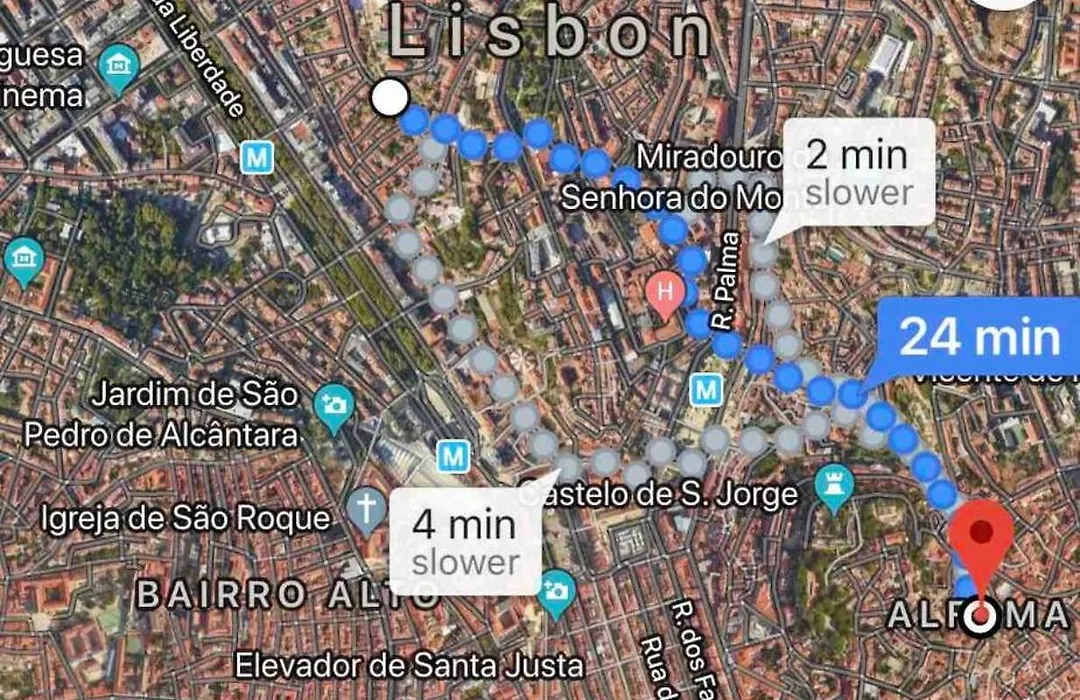The width and height of the screenshot is (1080, 700).
Task: Tap the white route starting point marker
Action: click(390, 99)
